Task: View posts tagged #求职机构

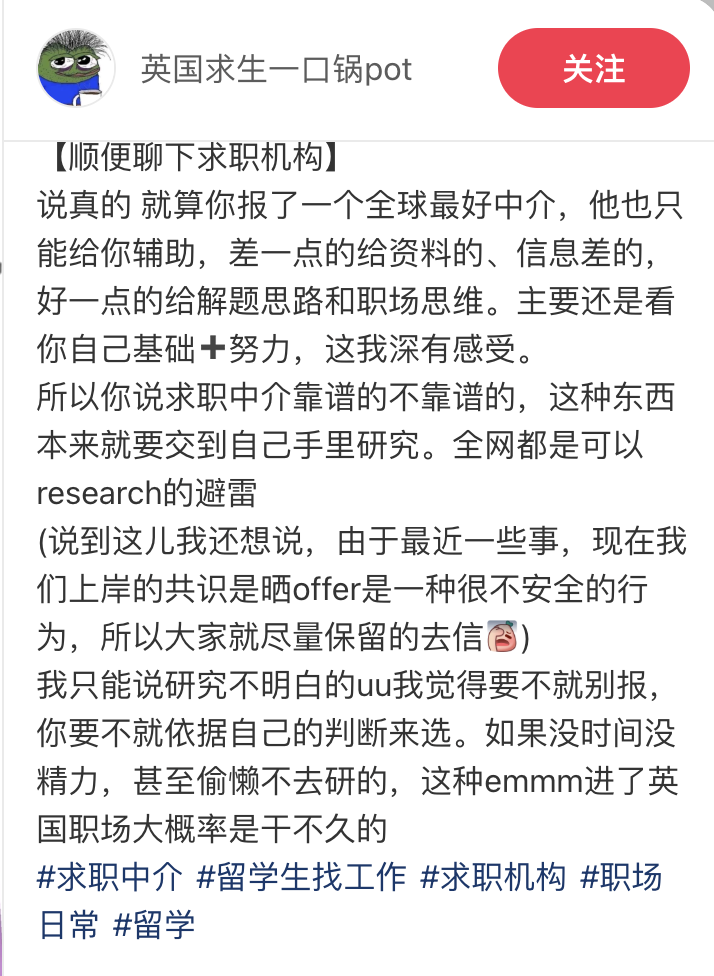Action: pyautogui.click(x=493, y=877)
